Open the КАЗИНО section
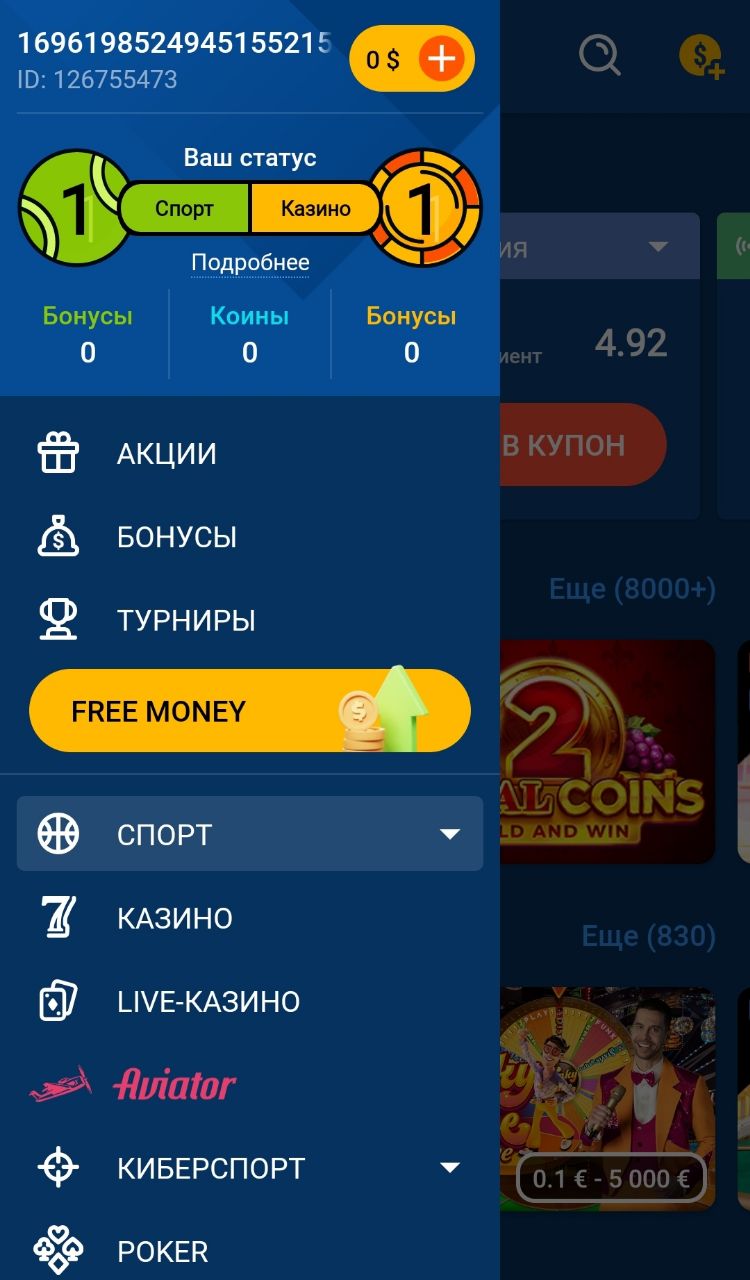The height and width of the screenshot is (1280, 750). pyautogui.click(x=174, y=918)
